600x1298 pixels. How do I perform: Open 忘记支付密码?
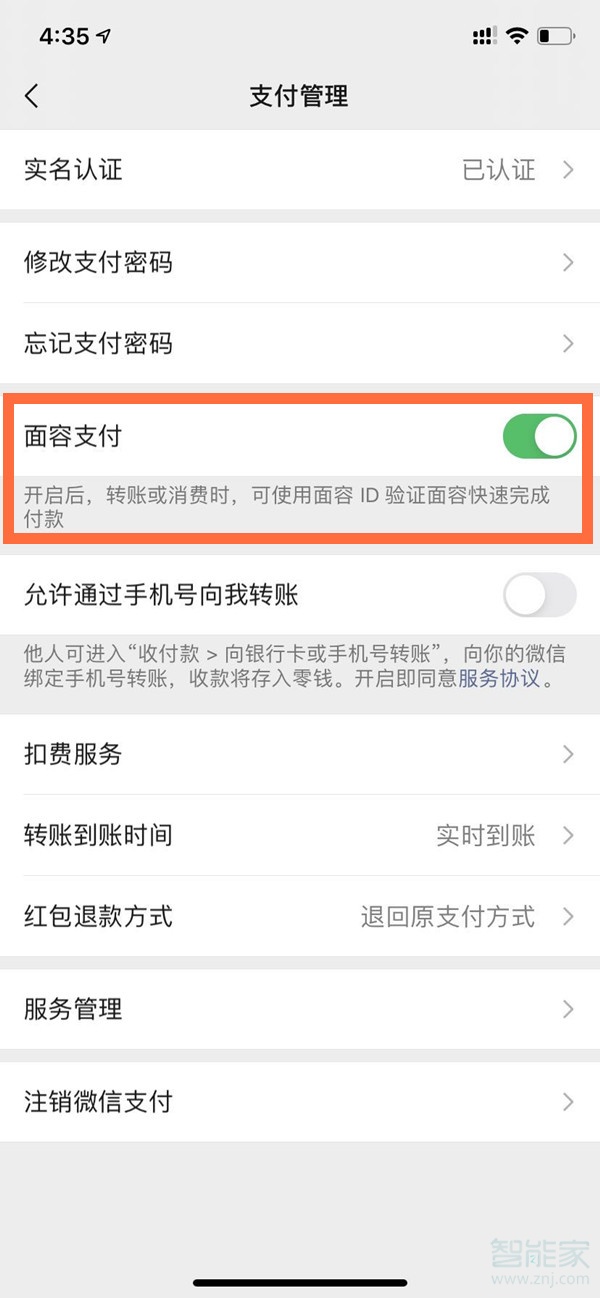pos(300,343)
